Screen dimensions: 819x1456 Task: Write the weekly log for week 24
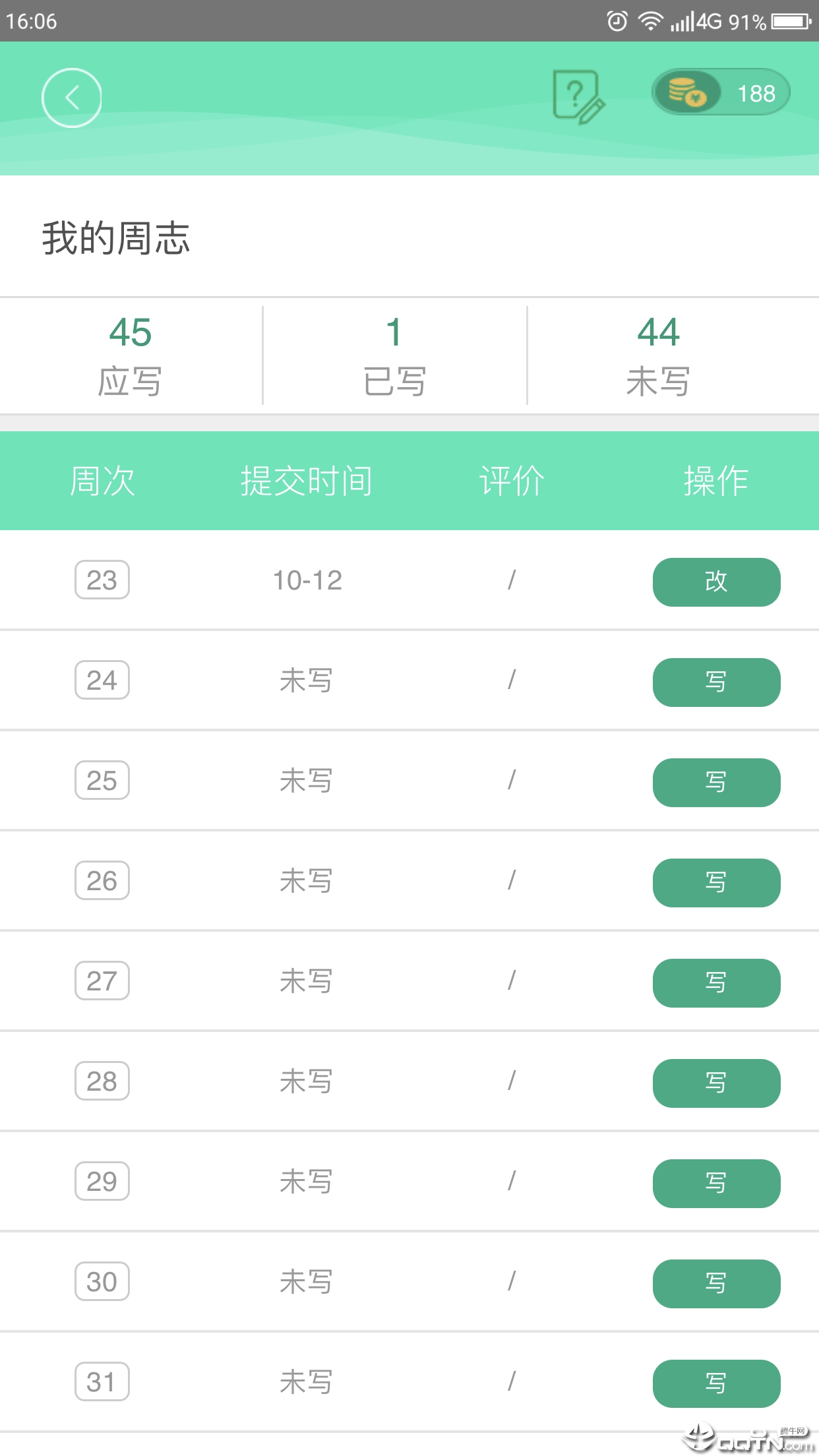[x=716, y=682]
